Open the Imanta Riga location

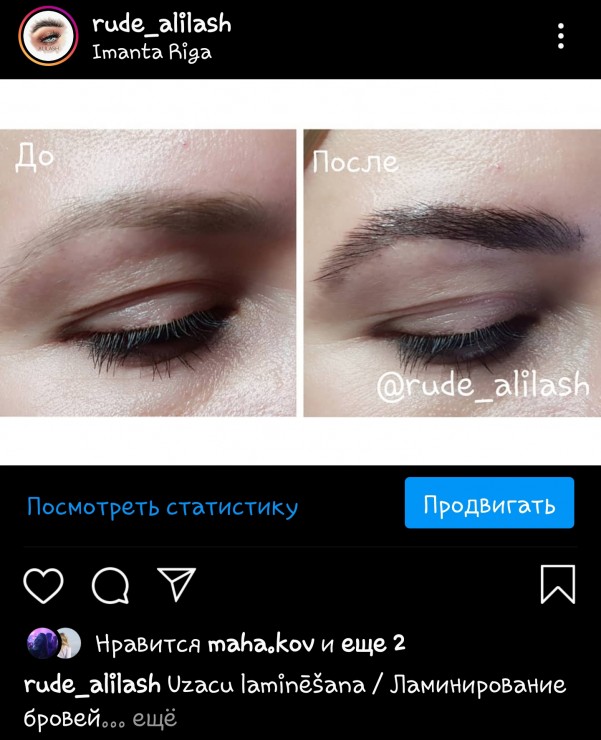tap(151, 53)
